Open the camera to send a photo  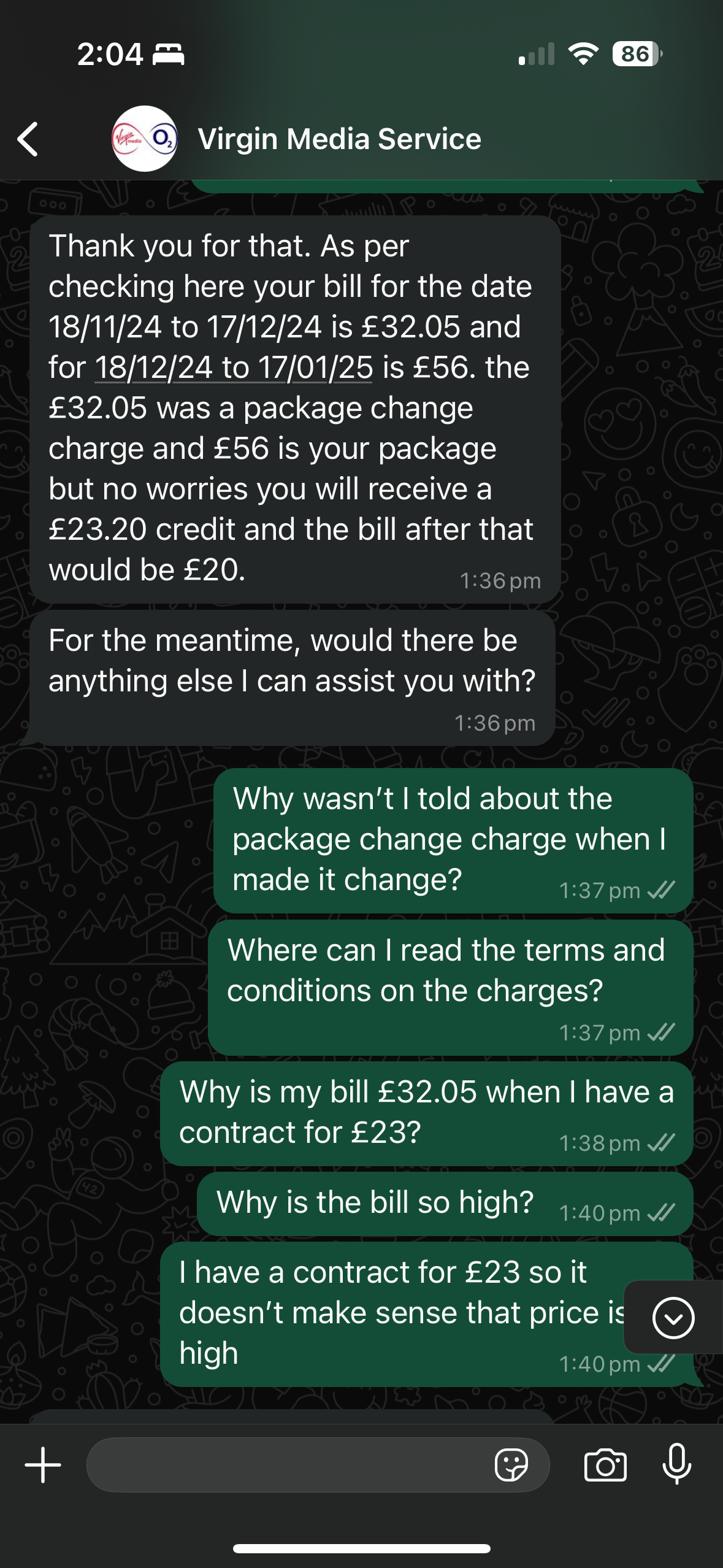tap(605, 1465)
